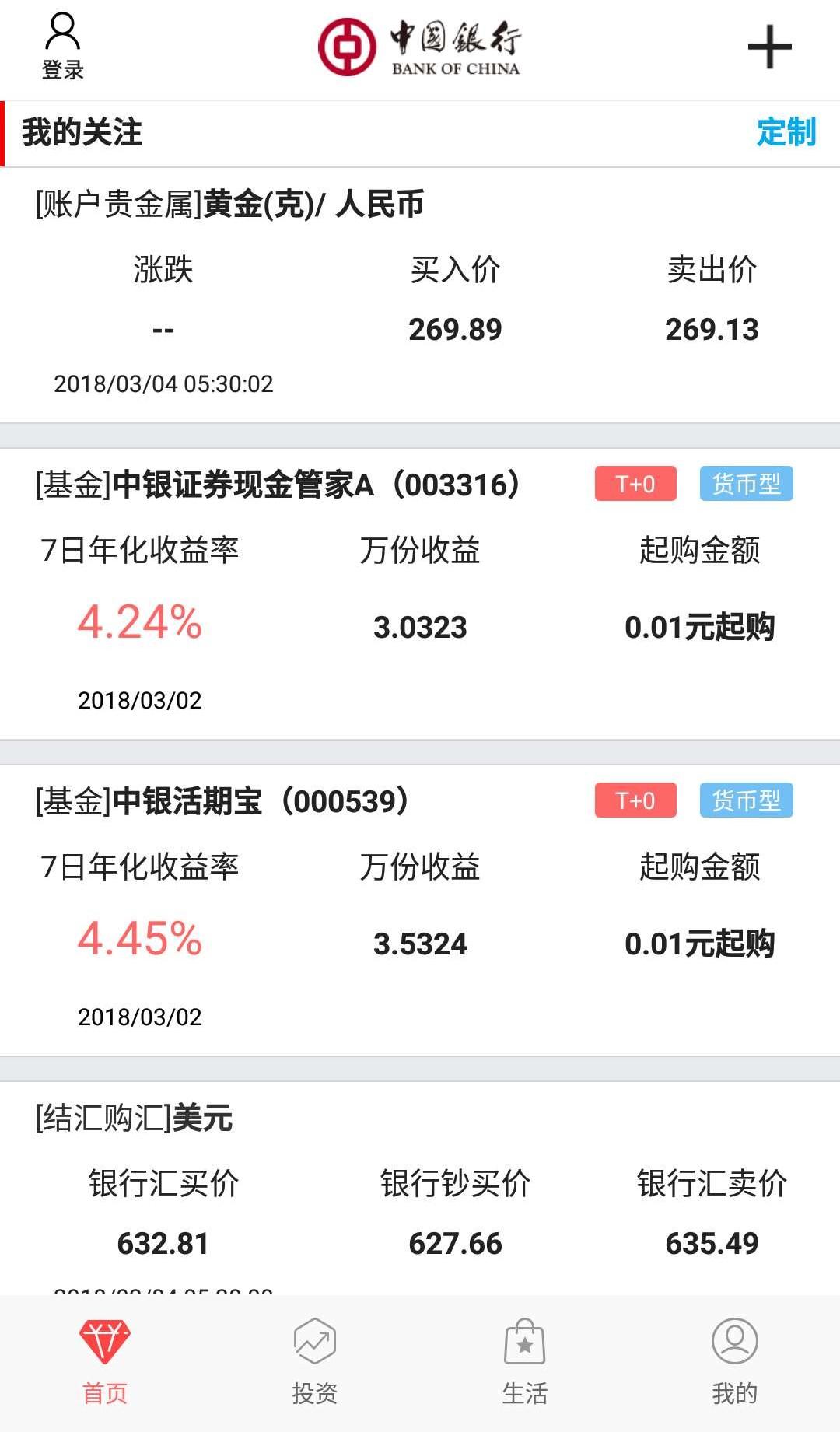This screenshot has width=840, height=1432.
Task: Expand the 黄金(克)/人民币 precious metal entry
Action: pos(226,205)
